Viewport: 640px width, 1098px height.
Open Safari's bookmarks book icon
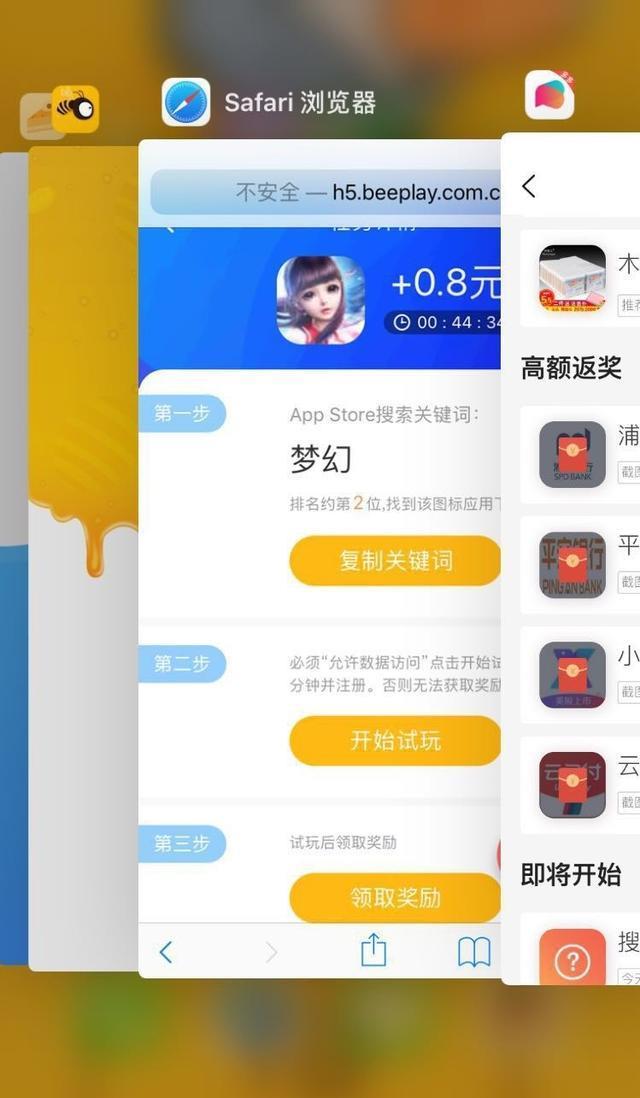pos(474,952)
